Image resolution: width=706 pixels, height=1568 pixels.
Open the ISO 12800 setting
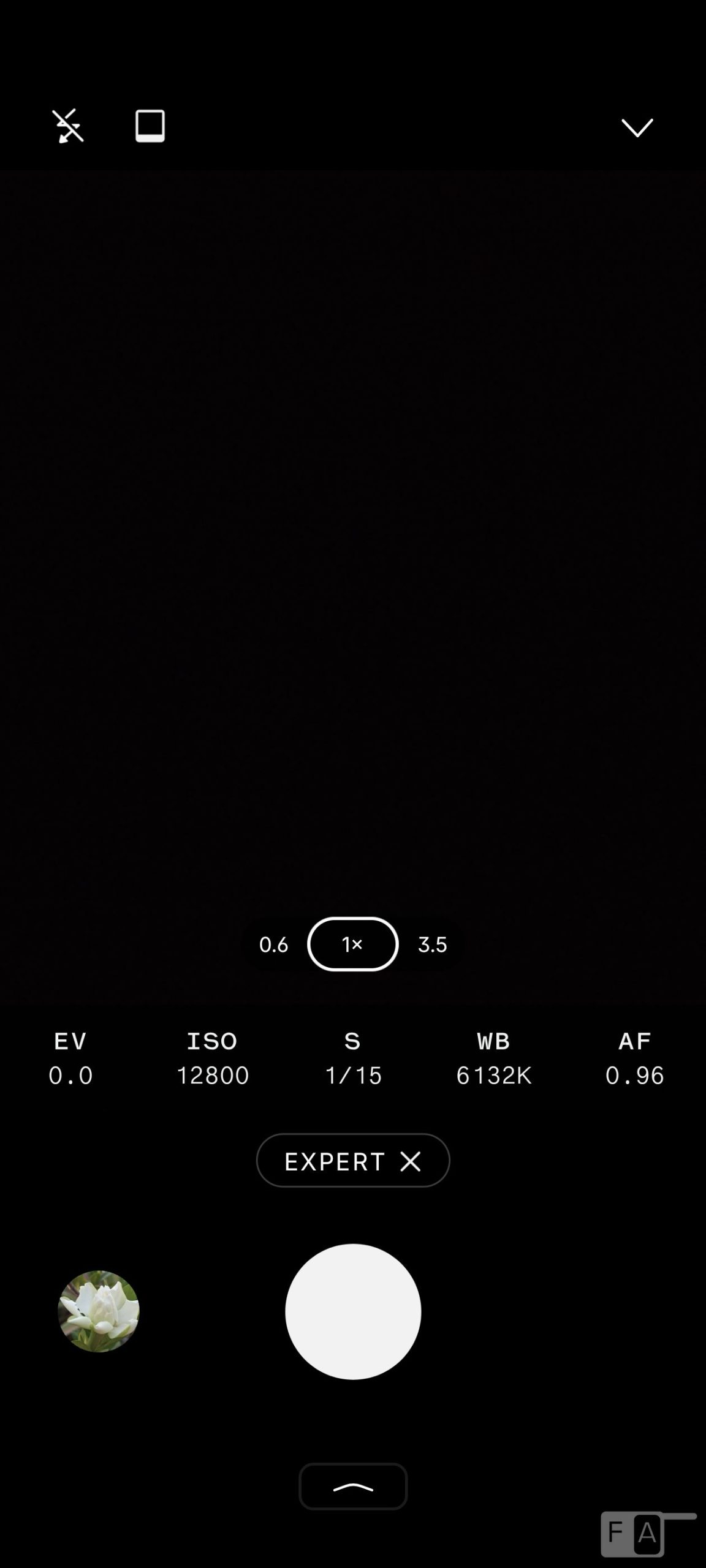(x=212, y=1058)
